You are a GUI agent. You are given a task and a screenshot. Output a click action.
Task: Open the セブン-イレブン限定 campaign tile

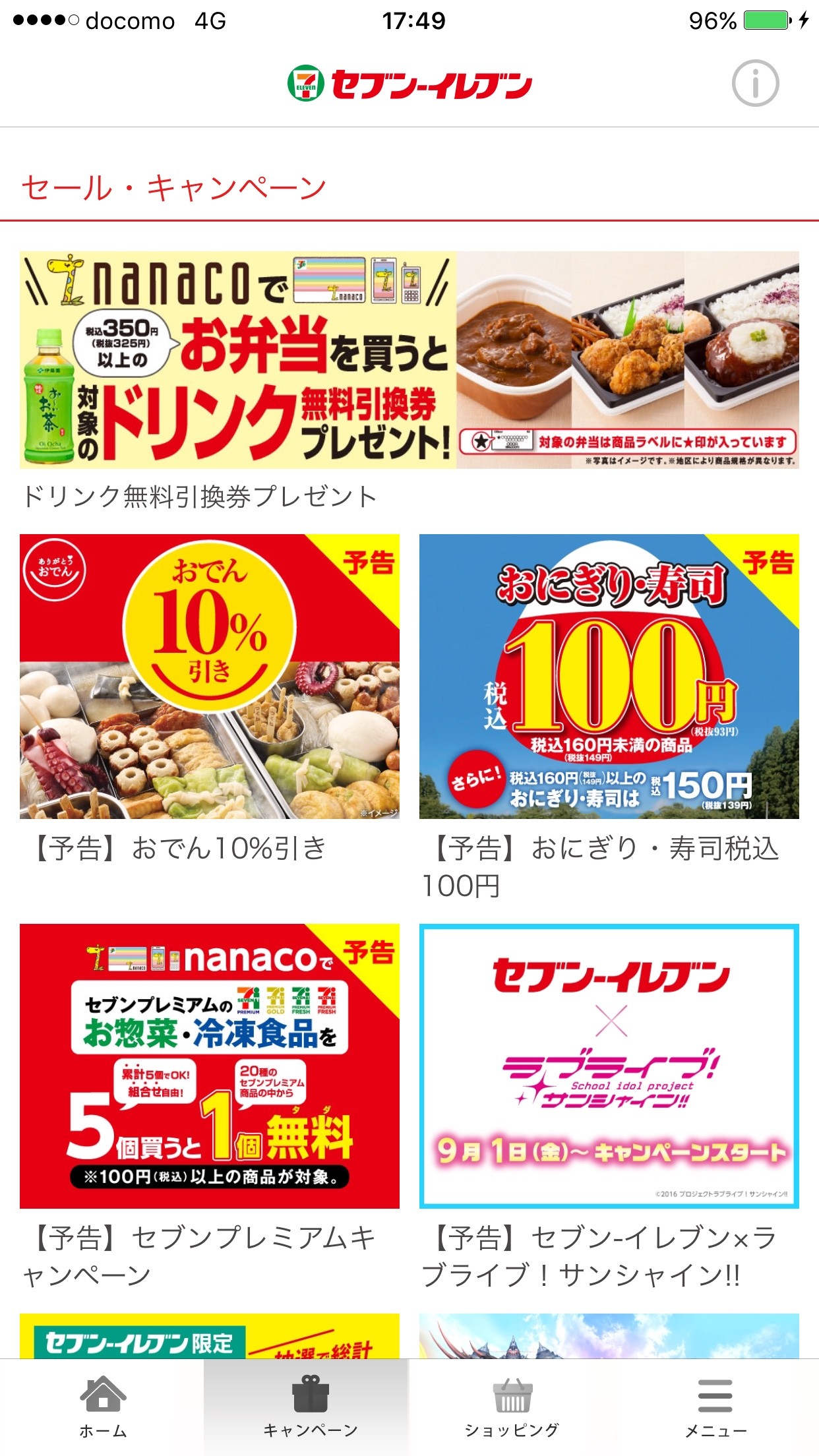pyautogui.click(x=210, y=1336)
